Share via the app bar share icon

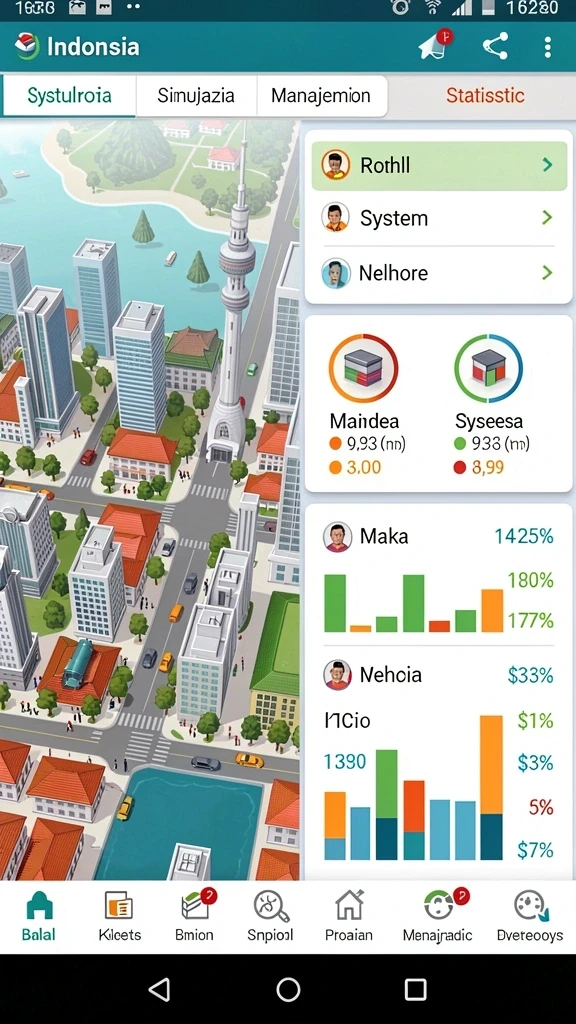[495, 46]
